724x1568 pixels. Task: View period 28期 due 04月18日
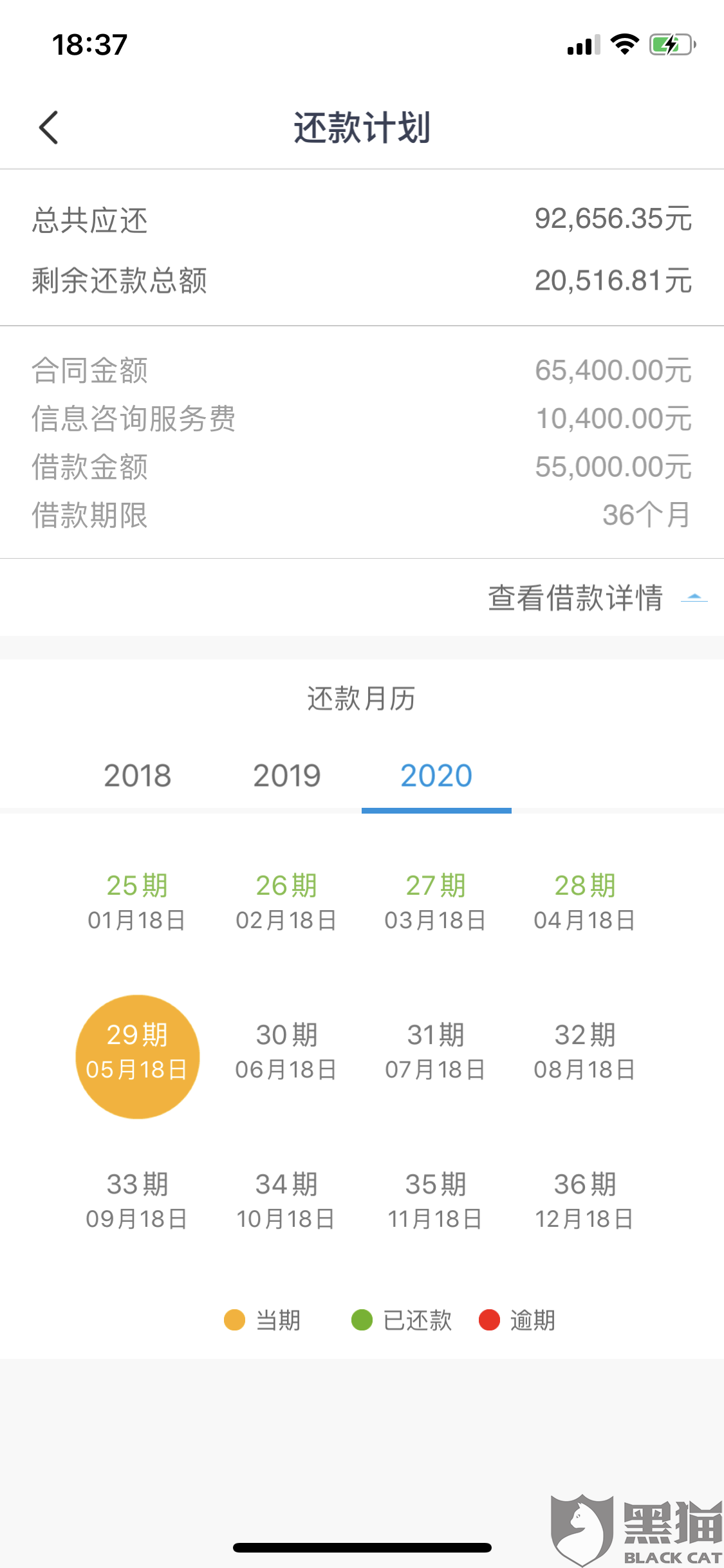click(x=585, y=902)
